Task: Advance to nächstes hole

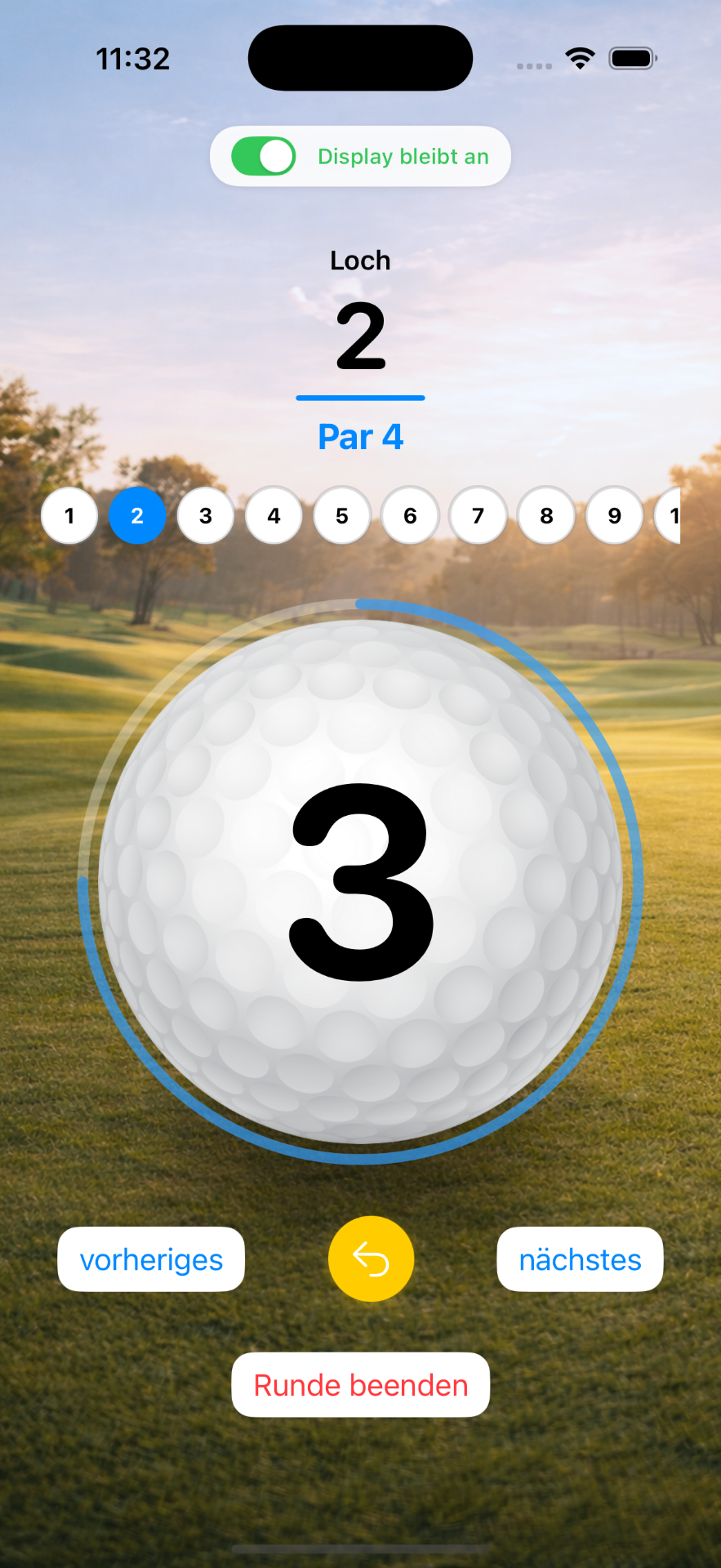Action: pyautogui.click(x=580, y=1259)
